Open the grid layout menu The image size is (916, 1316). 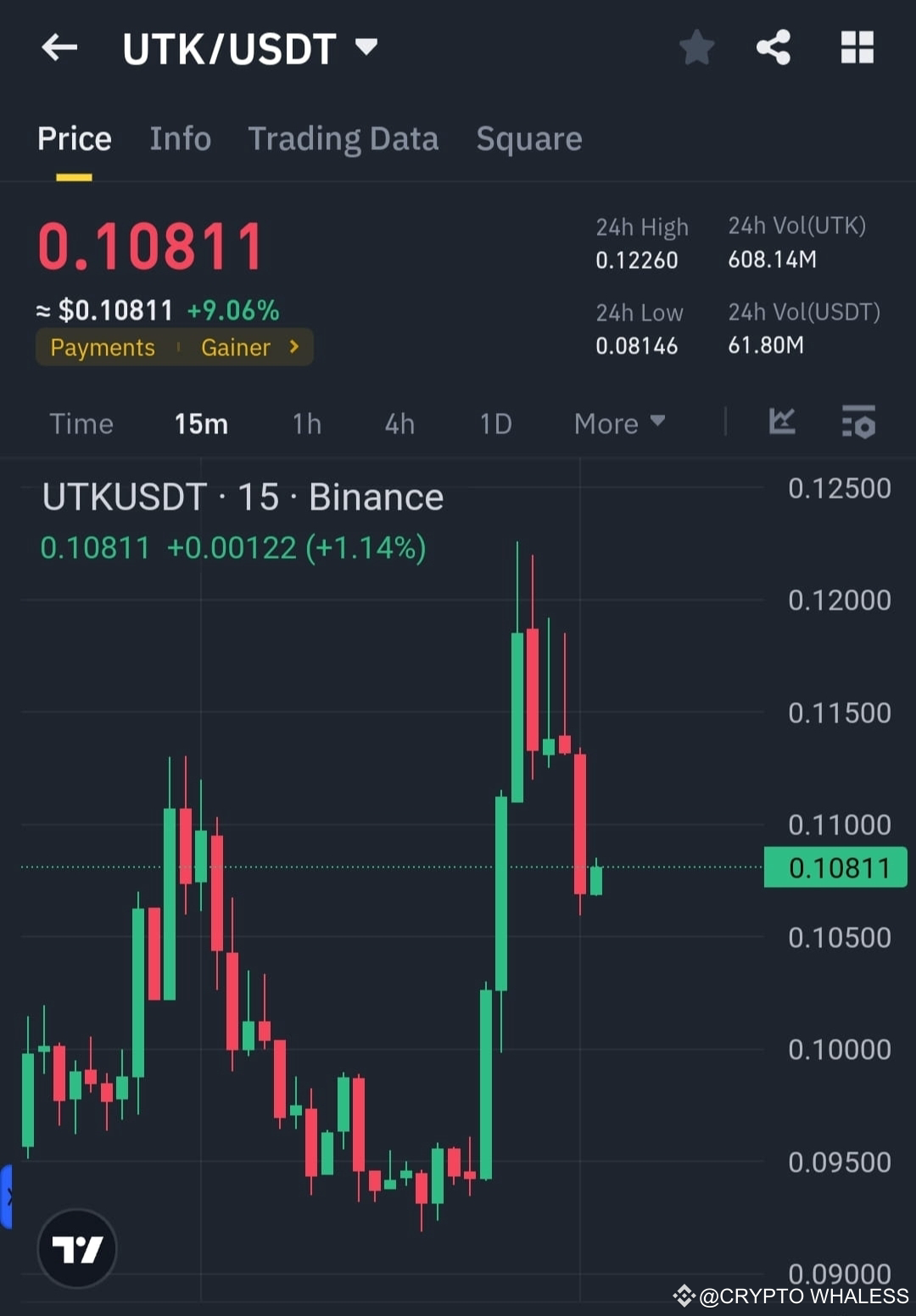click(x=857, y=47)
